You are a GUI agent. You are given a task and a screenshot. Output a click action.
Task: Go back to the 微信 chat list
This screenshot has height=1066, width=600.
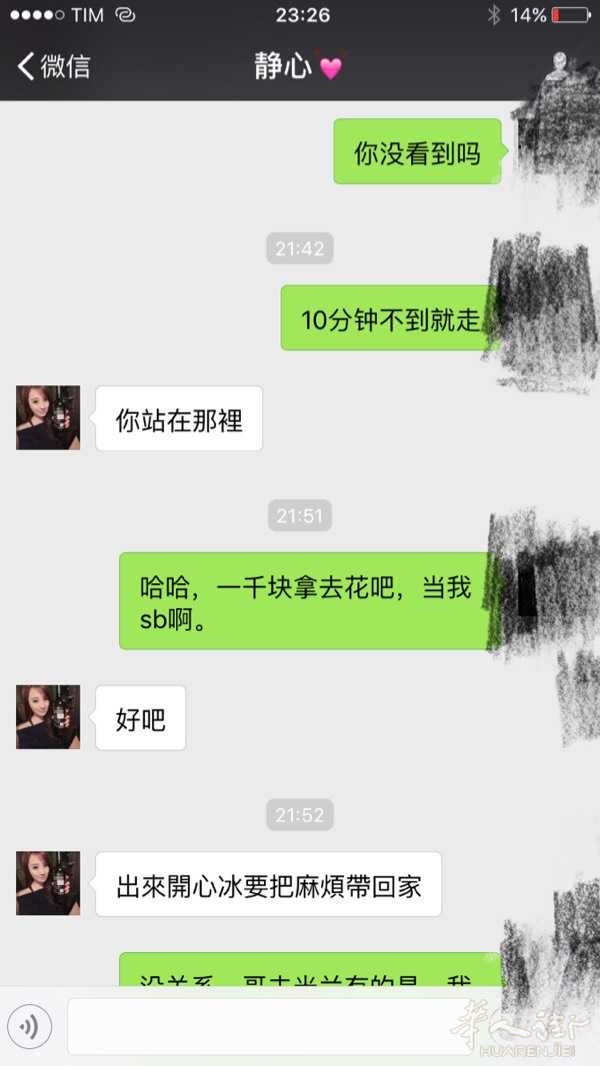click(x=52, y=67)
